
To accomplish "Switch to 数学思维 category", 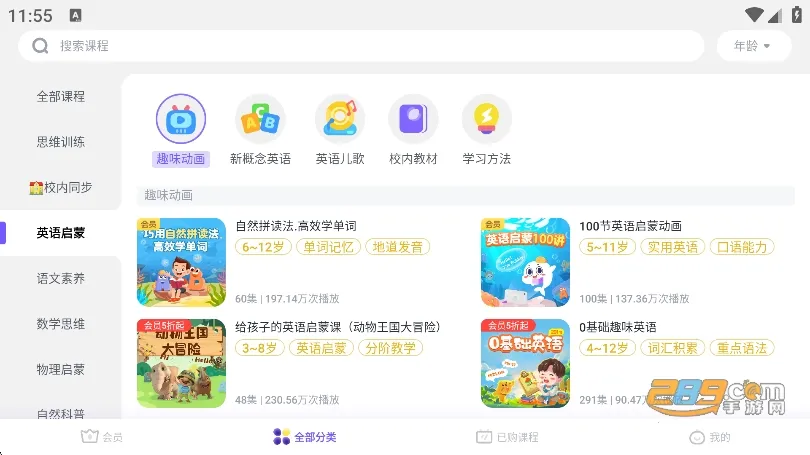I will pyautogui.click(x=61, y=324).
